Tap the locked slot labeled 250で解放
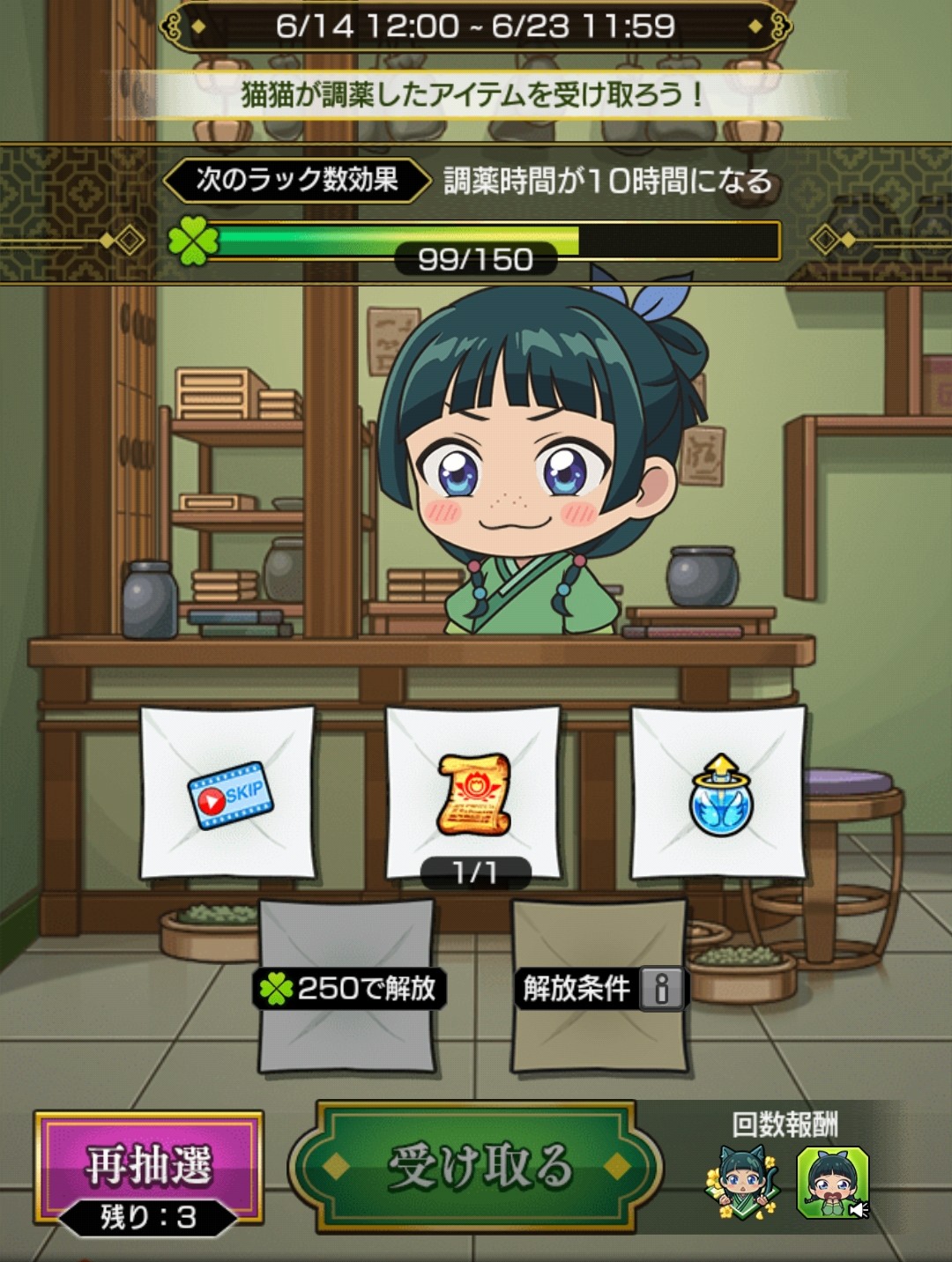Viewport: 952px width, 1262px height. (347, 988)
